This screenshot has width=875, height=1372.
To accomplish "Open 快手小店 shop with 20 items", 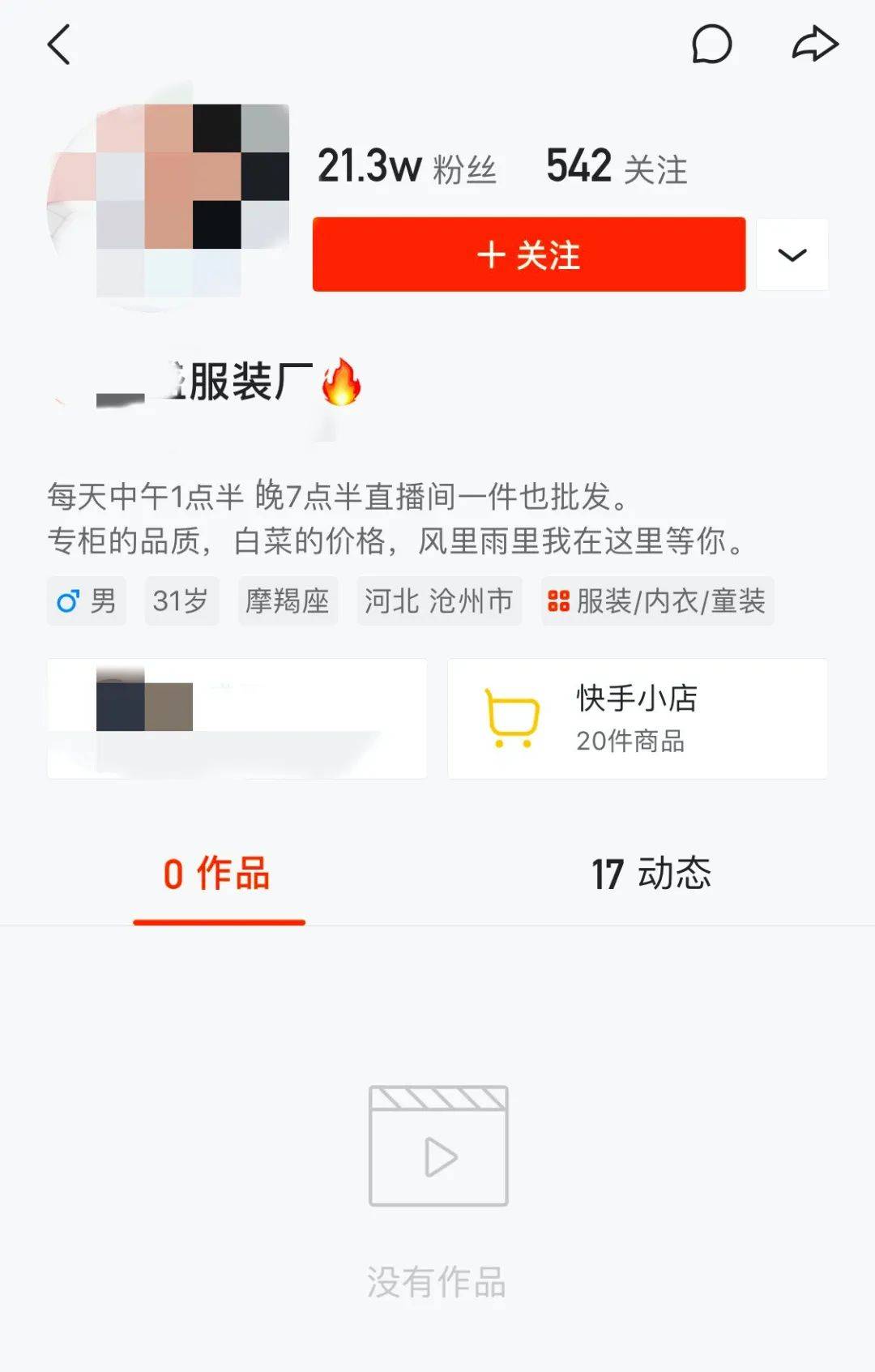I will click(637, 719).
